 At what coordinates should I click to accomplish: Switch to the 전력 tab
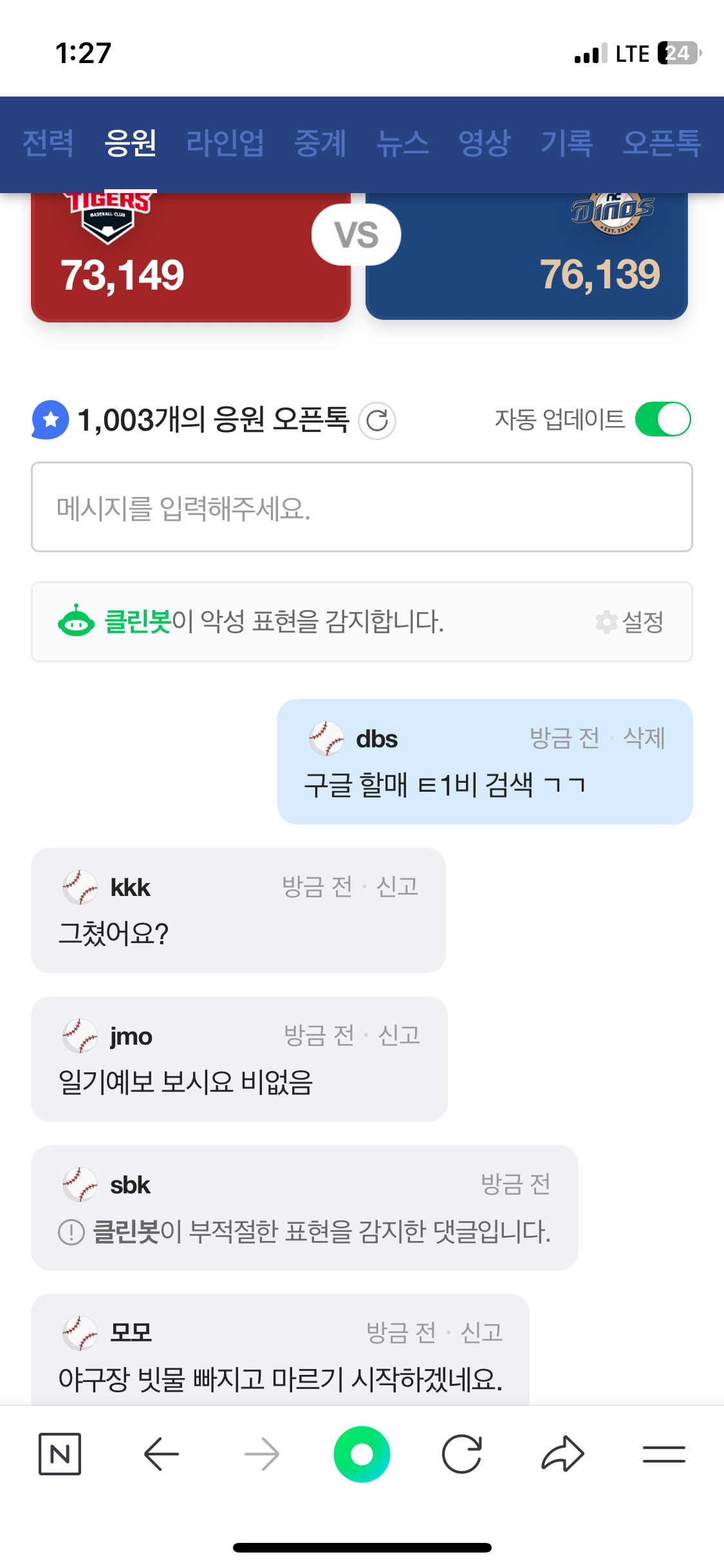point(48,143)
